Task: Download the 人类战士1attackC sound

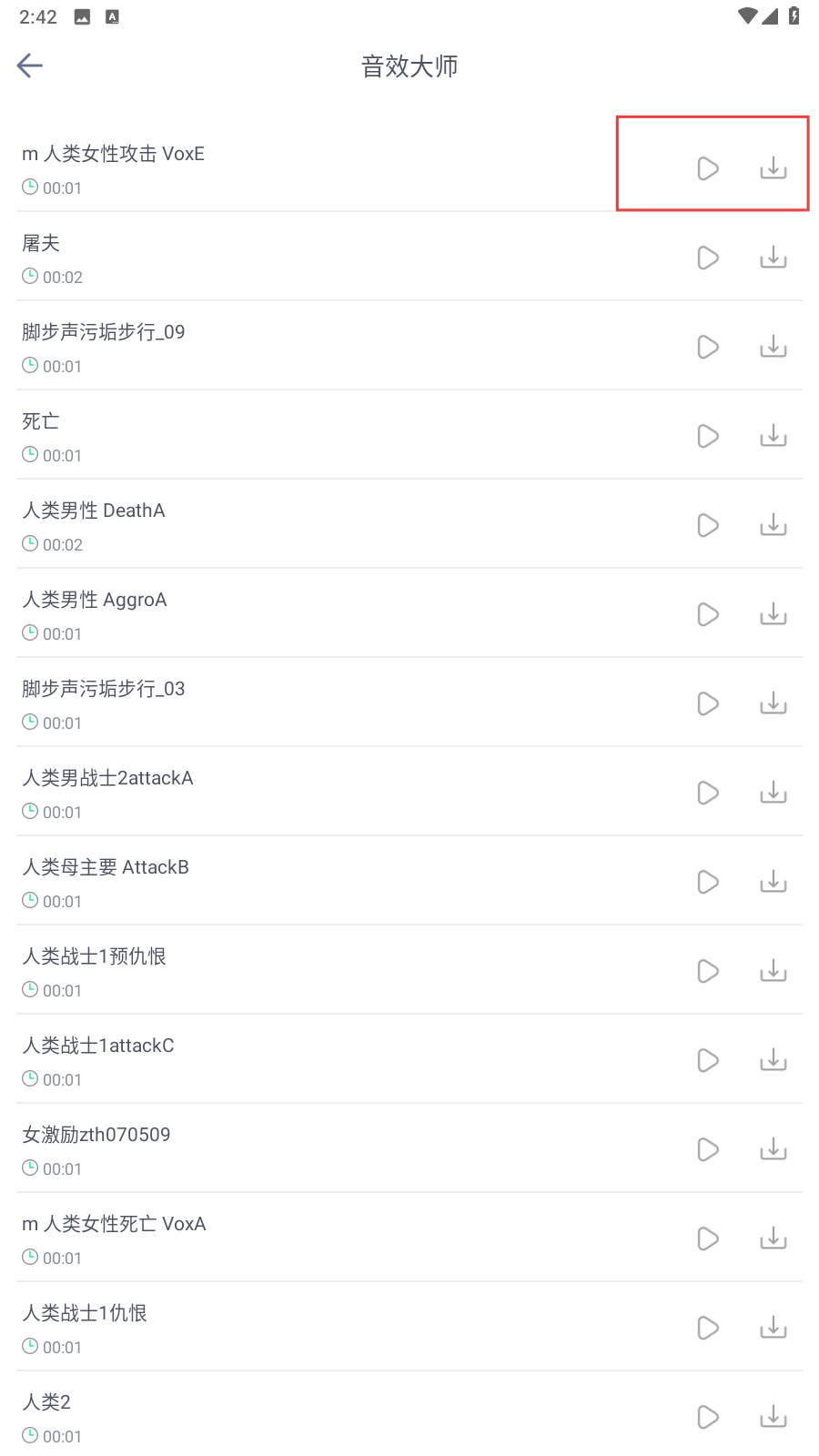Action: click(773, 1059)
